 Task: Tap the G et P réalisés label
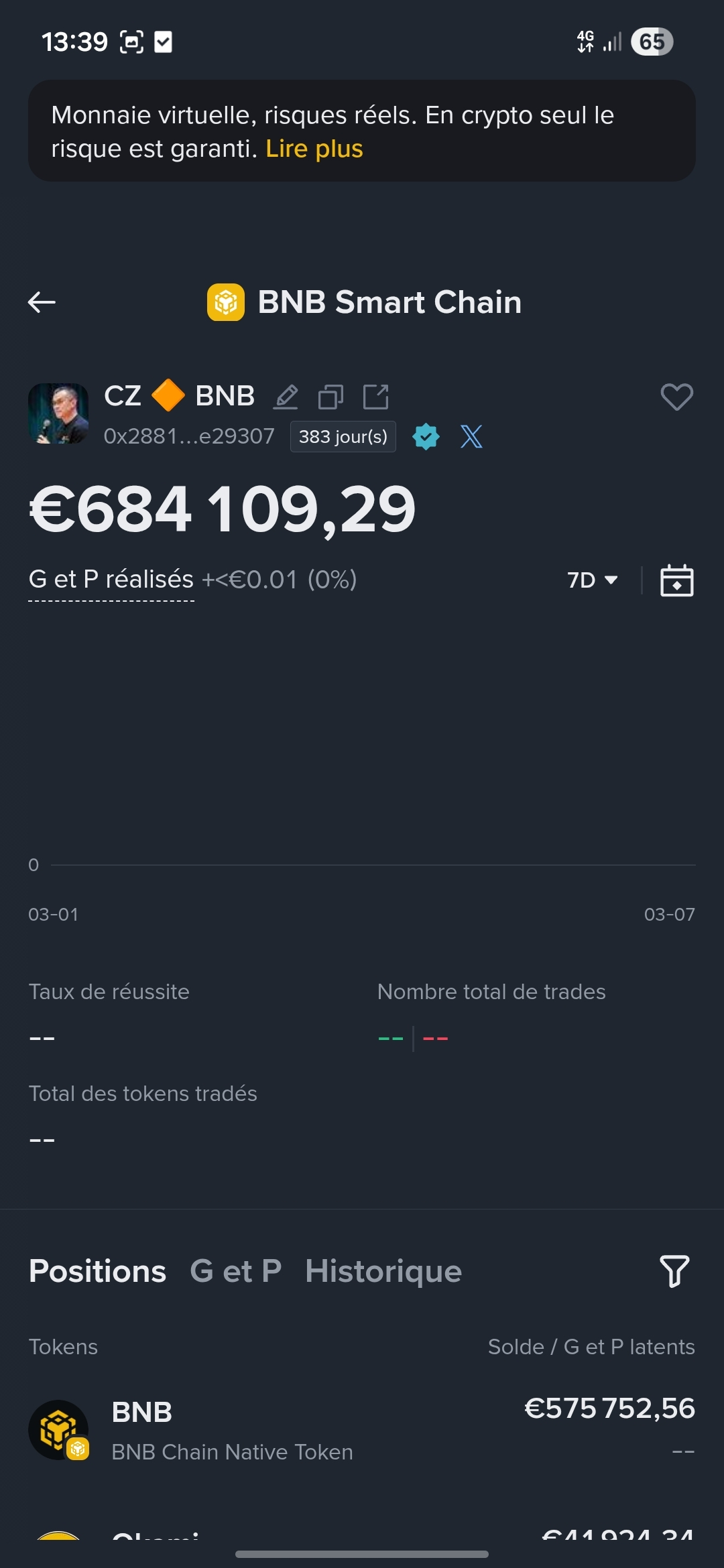[x=111, y=580]
